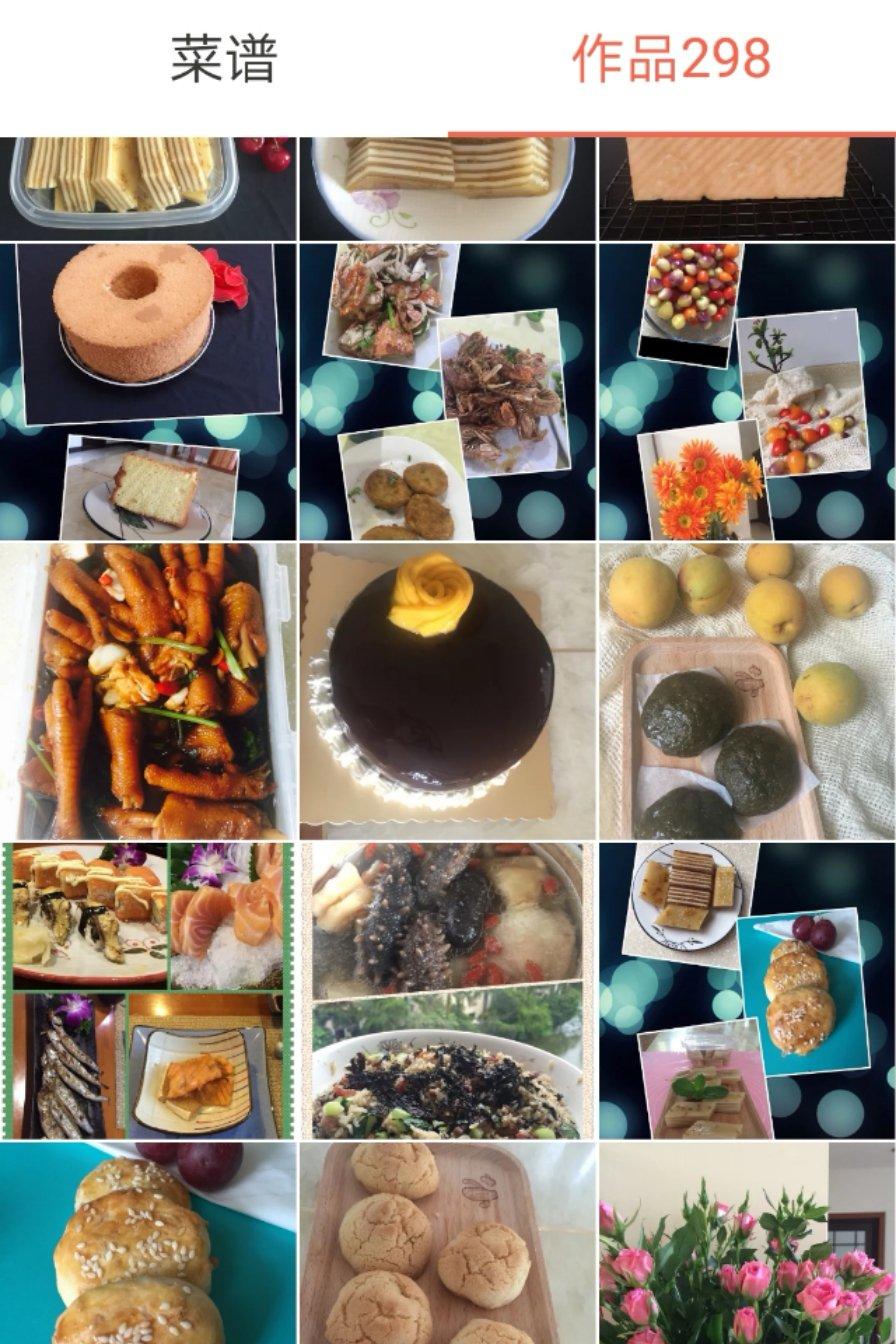View the close-up sesame buns photo

point(148,1243)
